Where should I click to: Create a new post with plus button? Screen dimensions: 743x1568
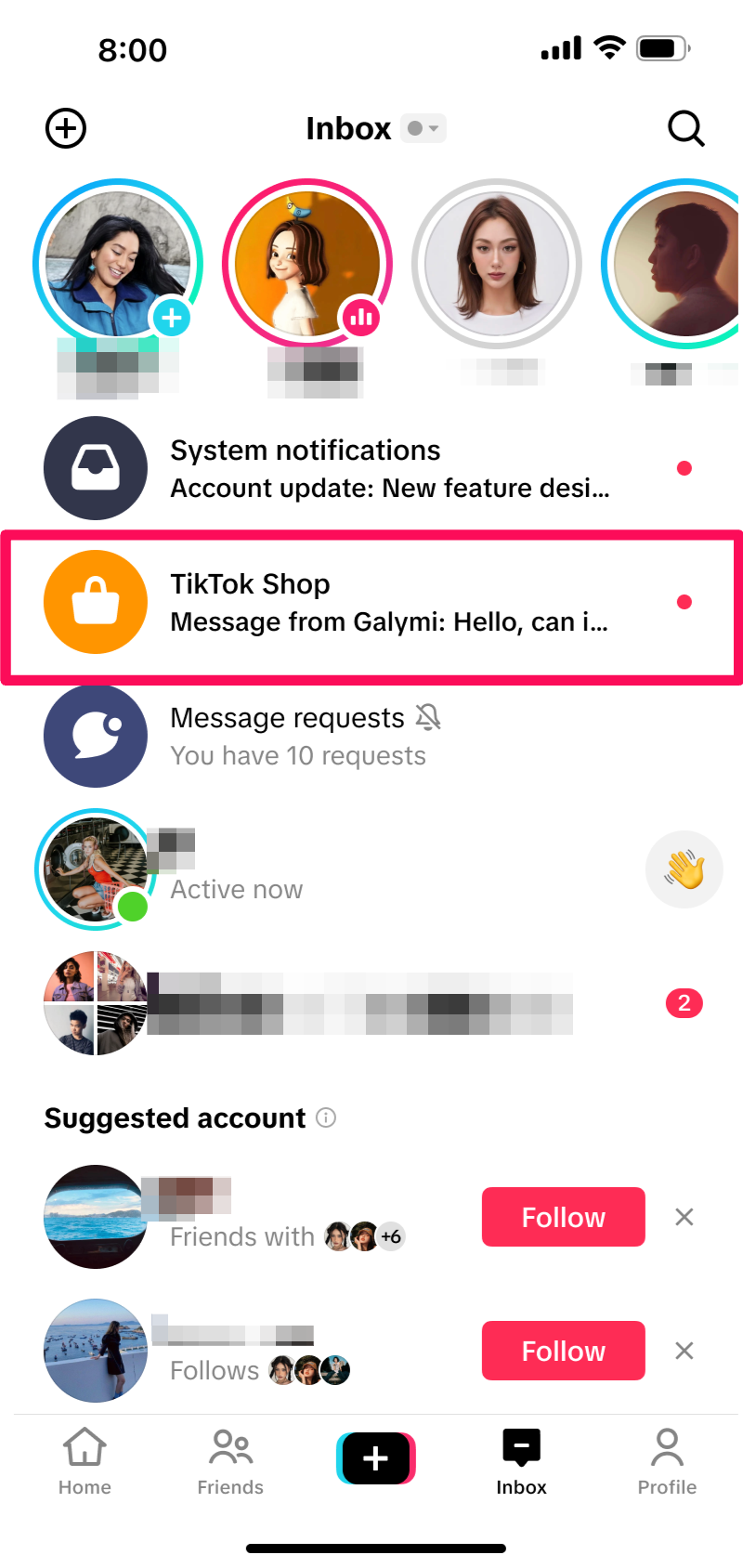tap(375, 1458)
